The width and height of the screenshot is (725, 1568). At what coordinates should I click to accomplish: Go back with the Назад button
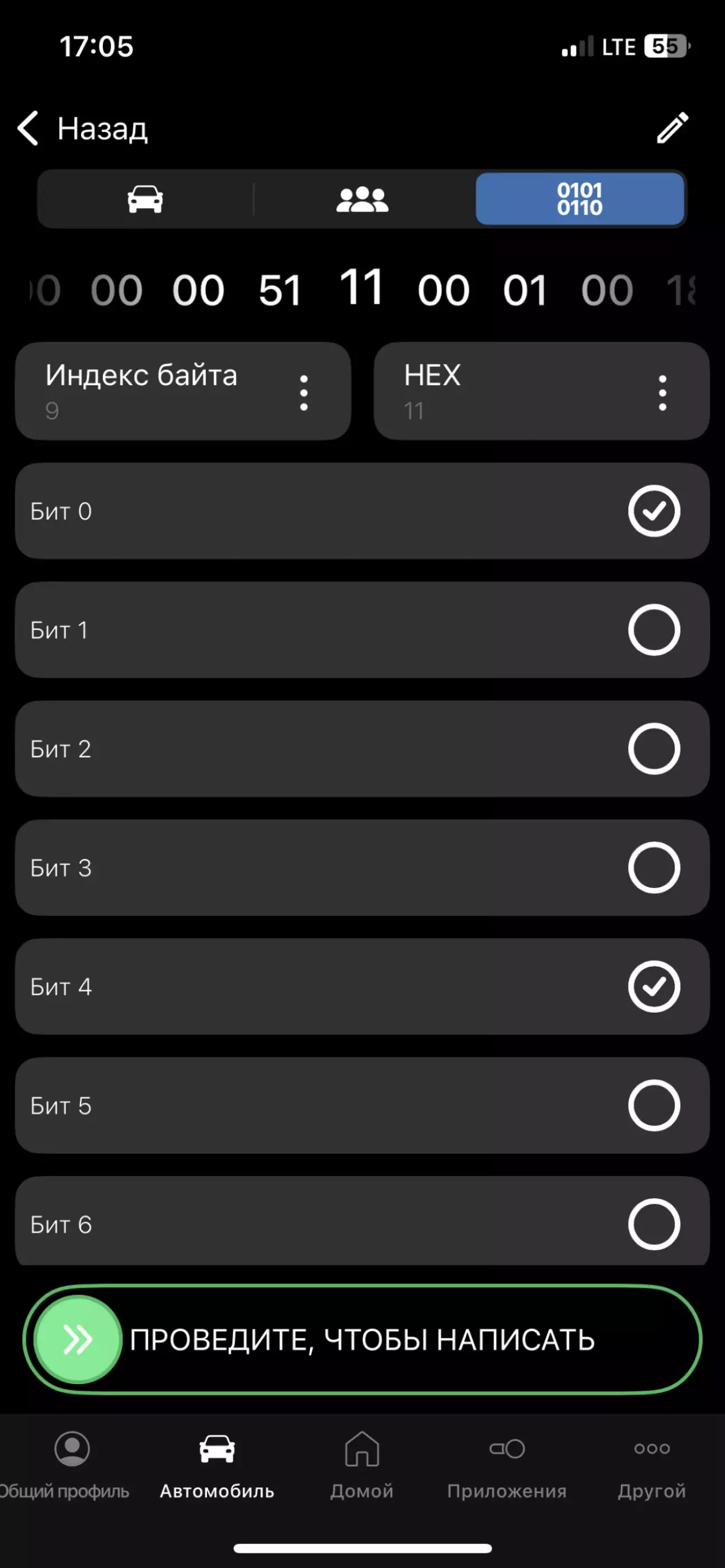point(83,129)
